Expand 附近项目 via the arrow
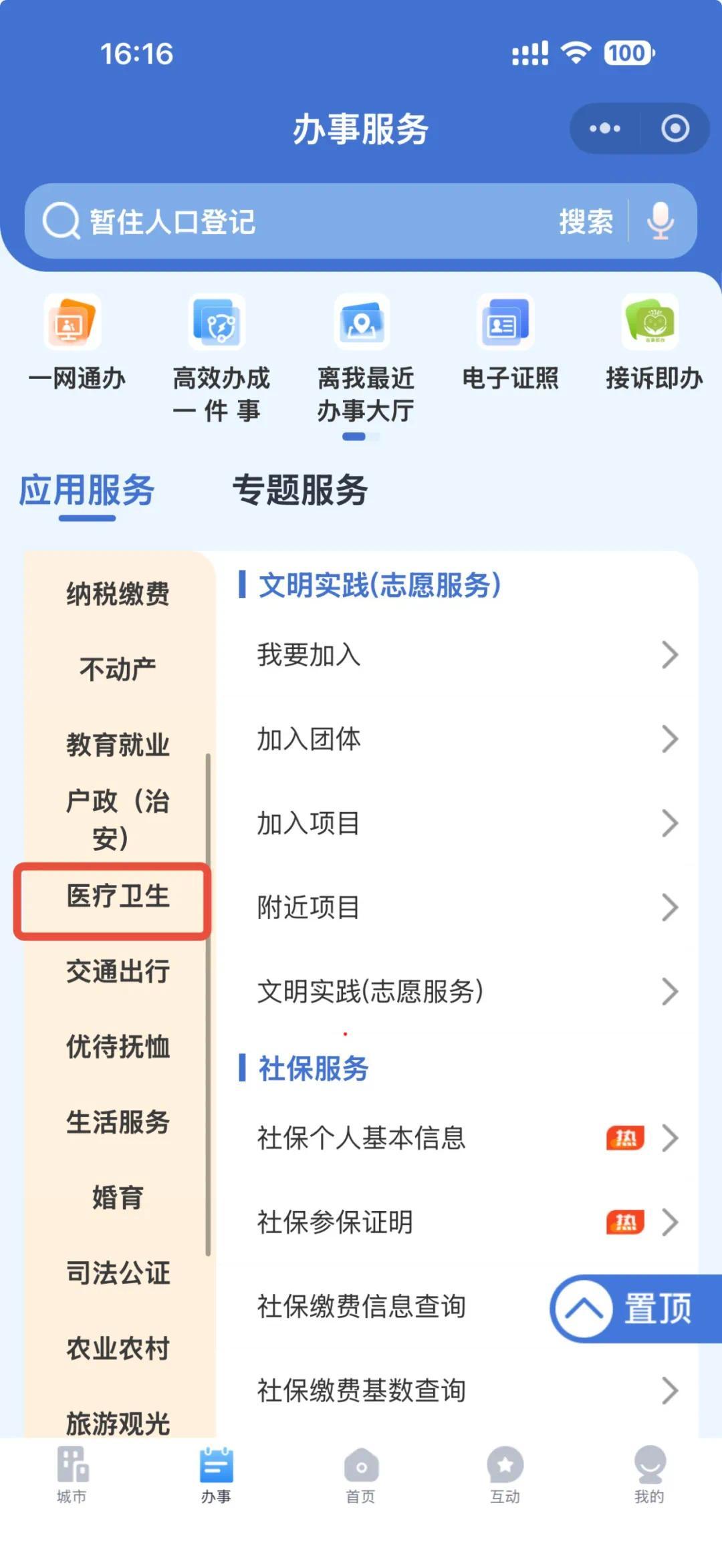Image resolution: width=722 pixels, height=1568 pixels. click(x=671, y=906)
